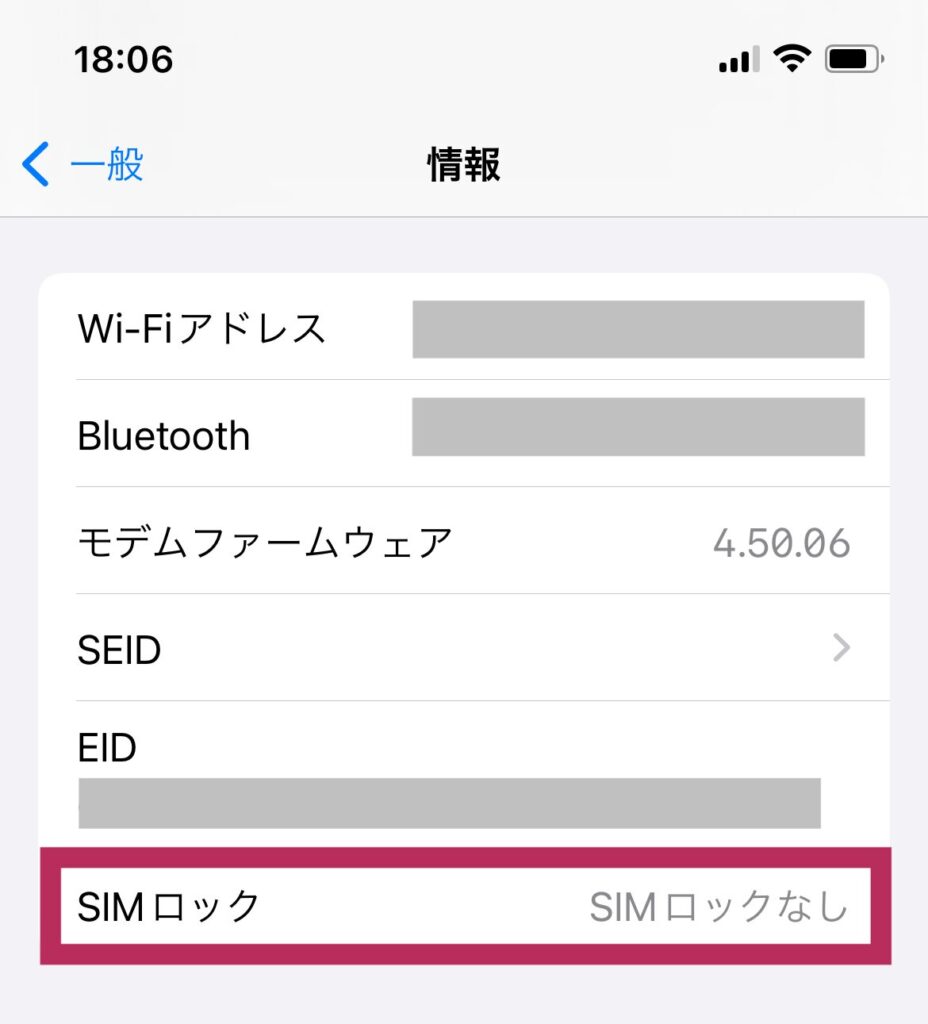
Task: Tap the 18:06 clock display
Action: pyautogui.click(x=122, y=60)
